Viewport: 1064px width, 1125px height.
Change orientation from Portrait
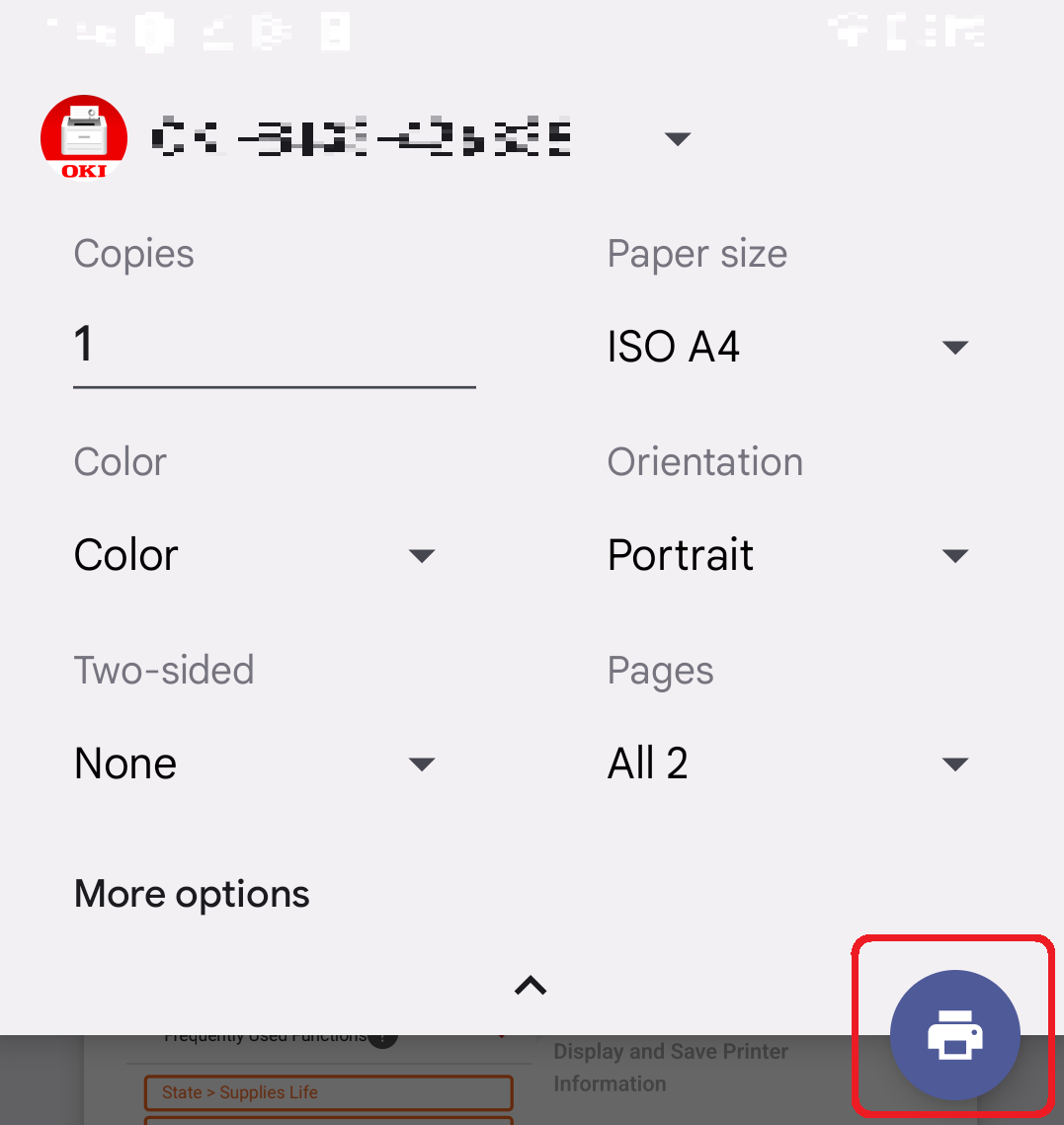click(786, 556)
